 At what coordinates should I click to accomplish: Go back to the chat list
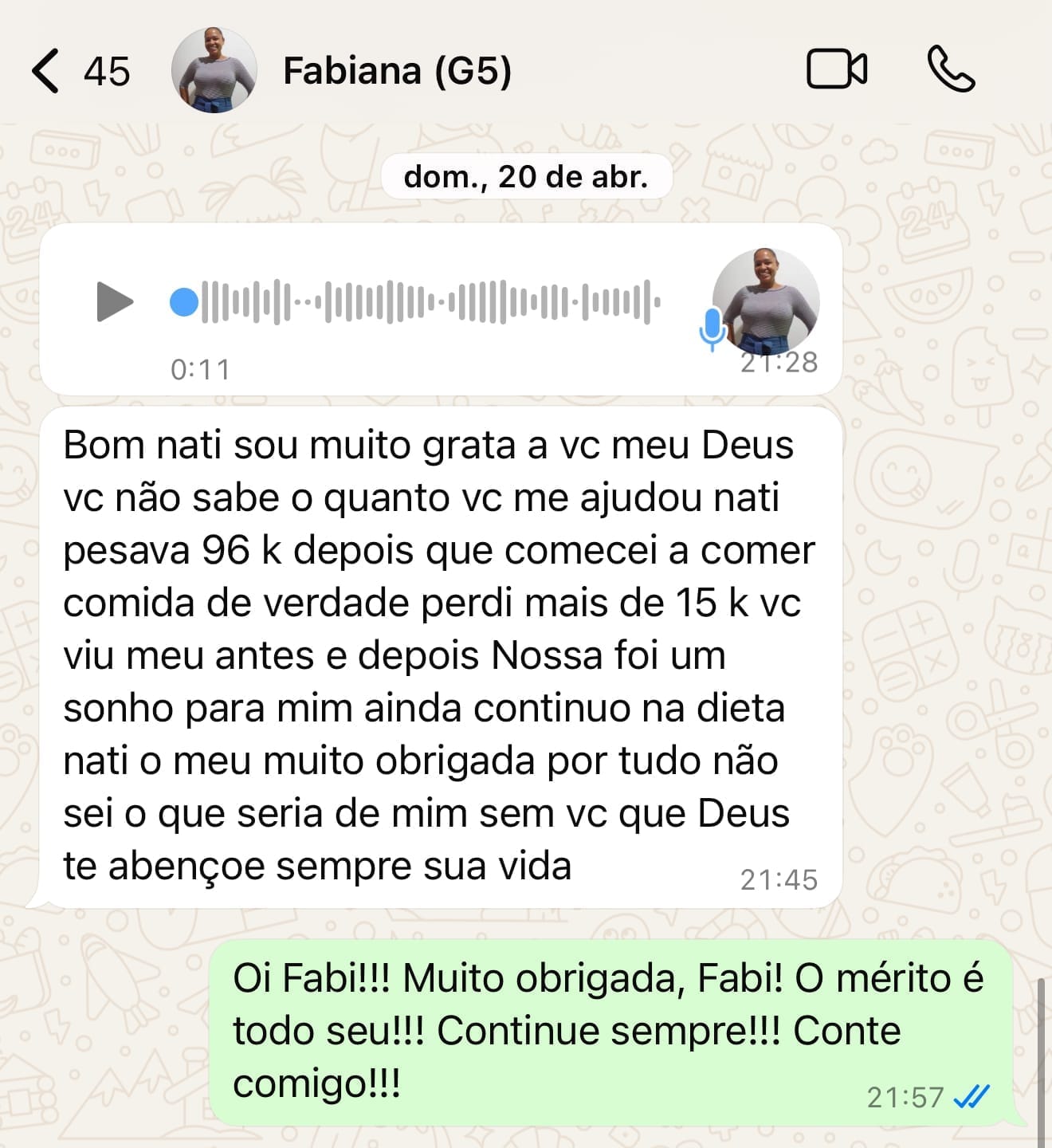(48, 71)
